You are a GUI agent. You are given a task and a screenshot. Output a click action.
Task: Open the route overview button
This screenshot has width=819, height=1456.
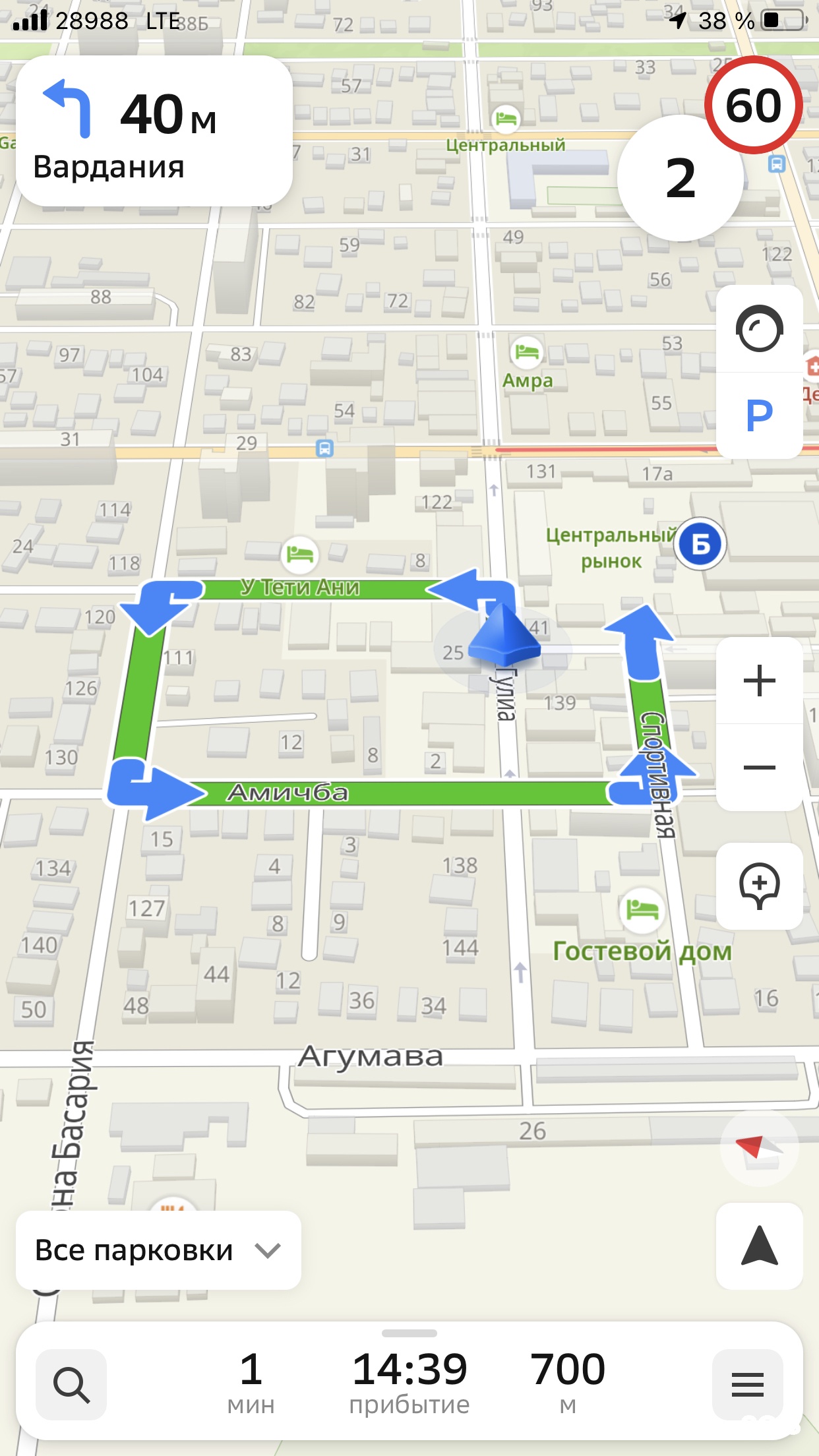(759, 328)
